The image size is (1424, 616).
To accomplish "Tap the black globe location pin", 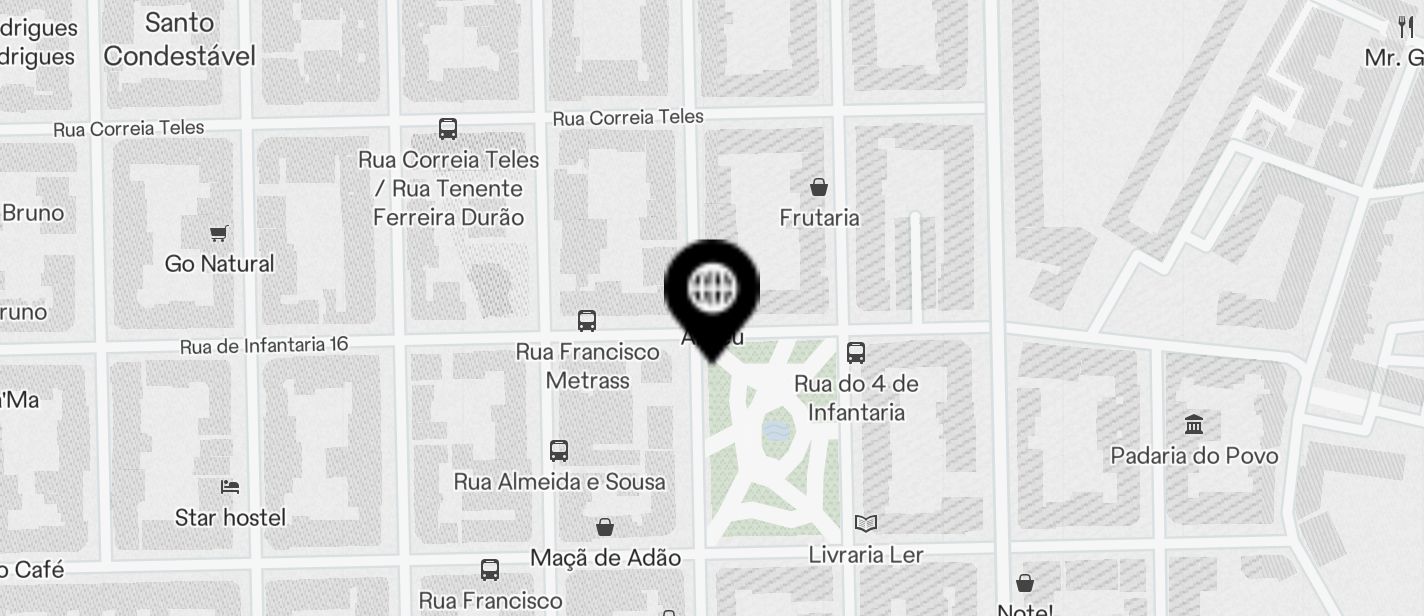I will click(x=712, y=290).
